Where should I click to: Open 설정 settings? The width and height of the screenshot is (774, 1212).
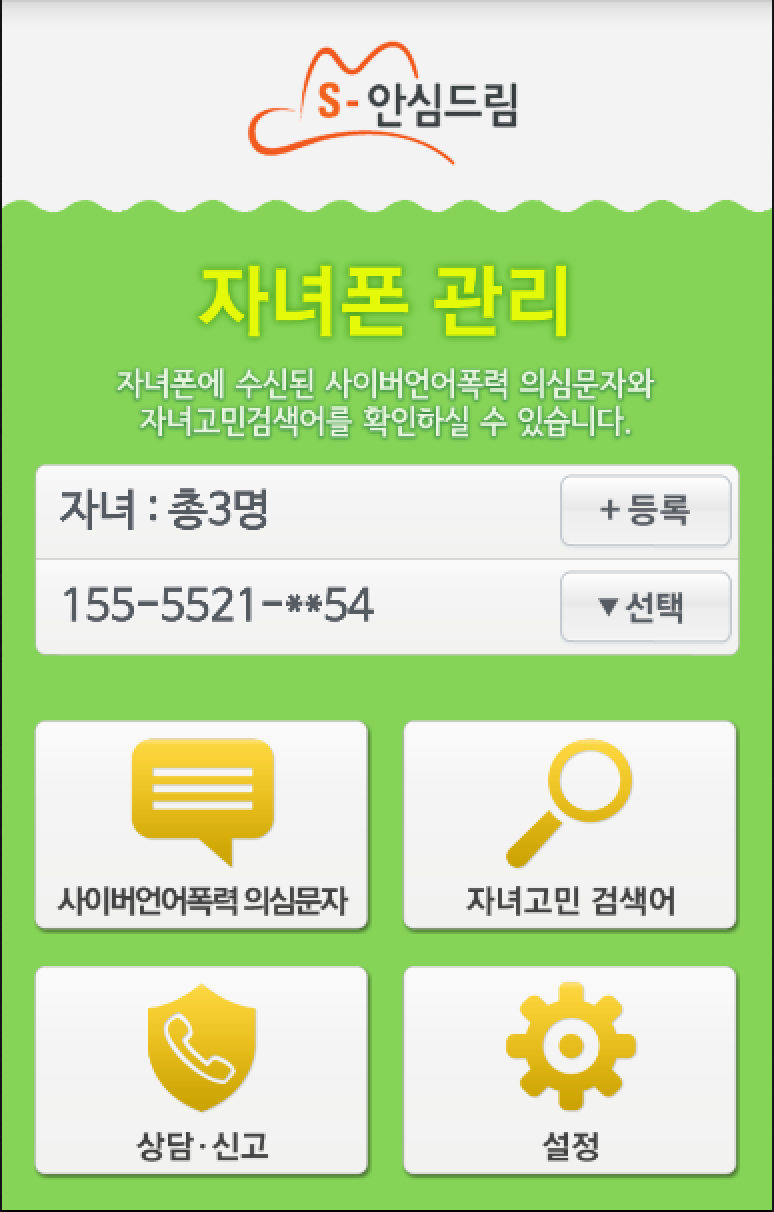click(570, 1070)
